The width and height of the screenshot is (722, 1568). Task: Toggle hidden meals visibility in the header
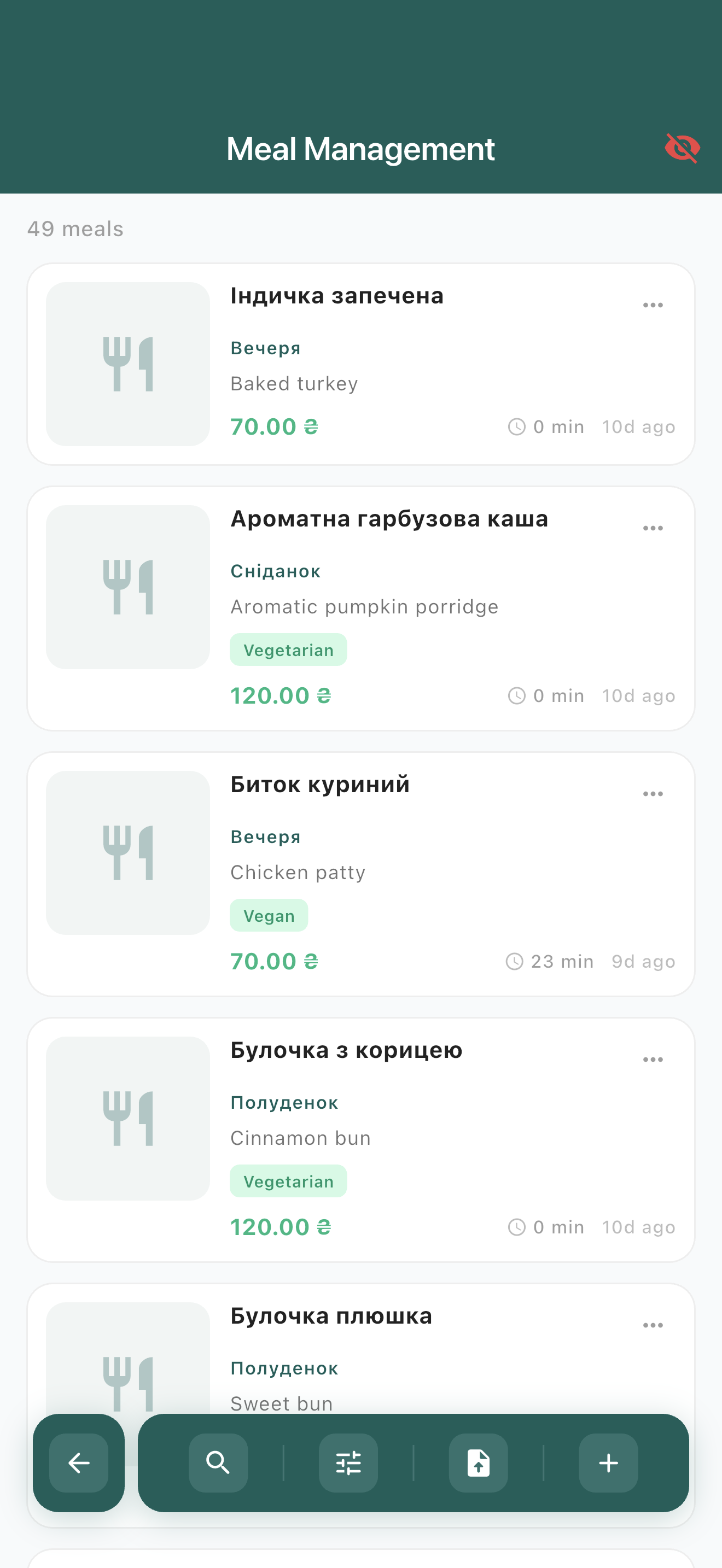683,148
